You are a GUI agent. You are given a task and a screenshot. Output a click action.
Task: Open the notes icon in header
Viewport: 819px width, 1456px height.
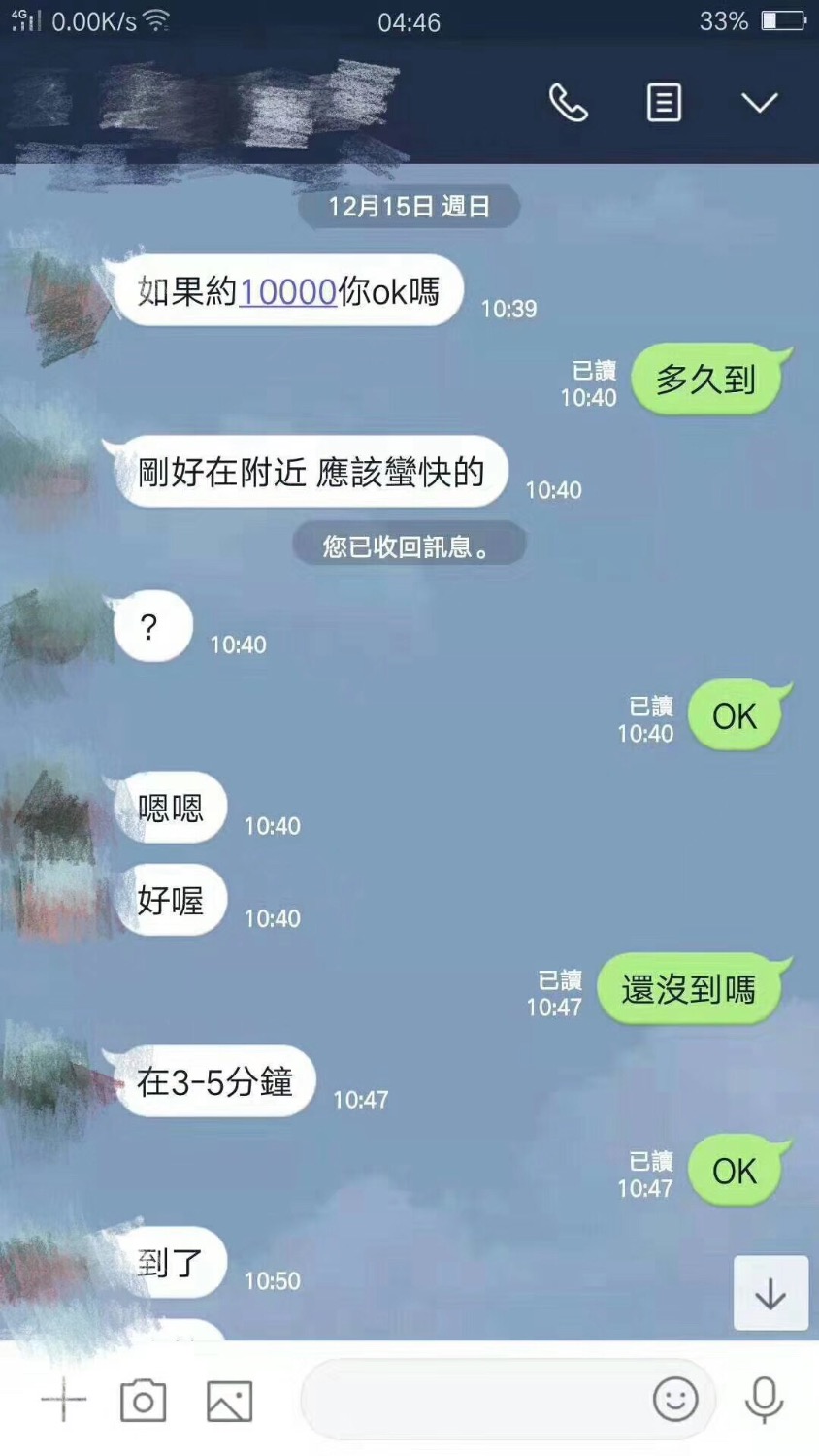pos(664,103)
